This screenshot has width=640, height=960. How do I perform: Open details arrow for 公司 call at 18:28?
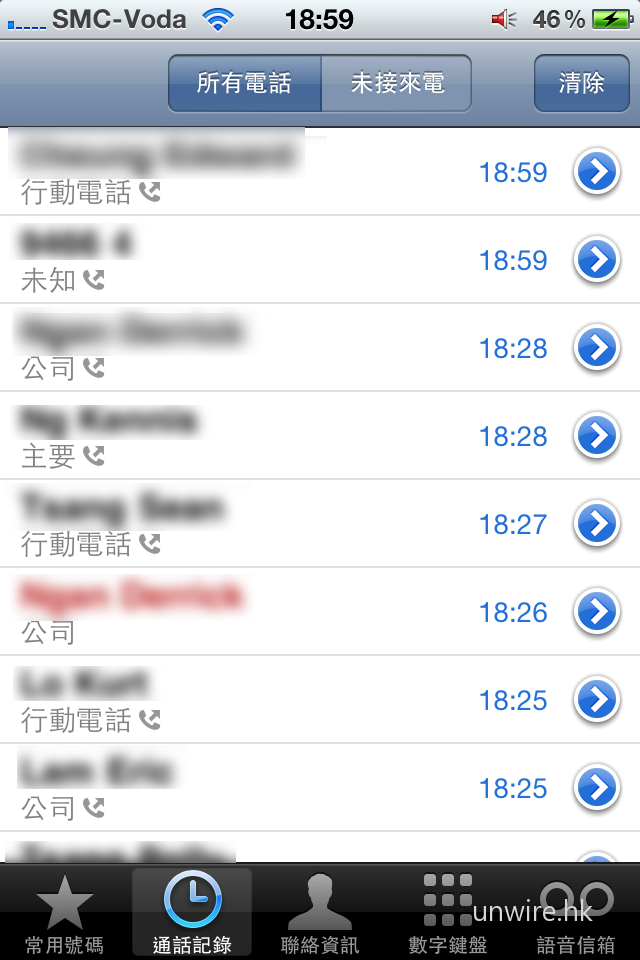[x=596, y=349]
